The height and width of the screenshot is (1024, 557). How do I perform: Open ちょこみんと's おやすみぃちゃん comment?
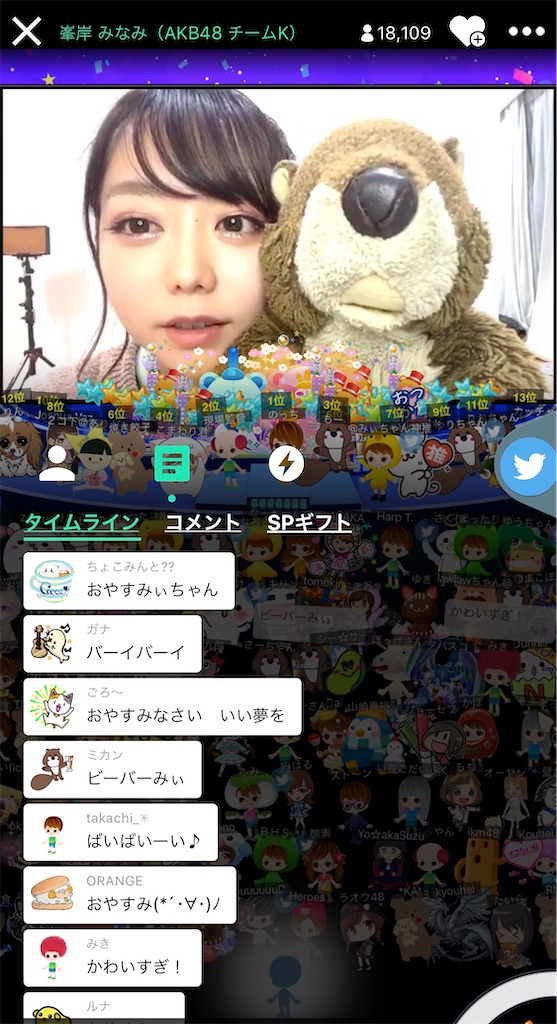[x=129, y=581]
